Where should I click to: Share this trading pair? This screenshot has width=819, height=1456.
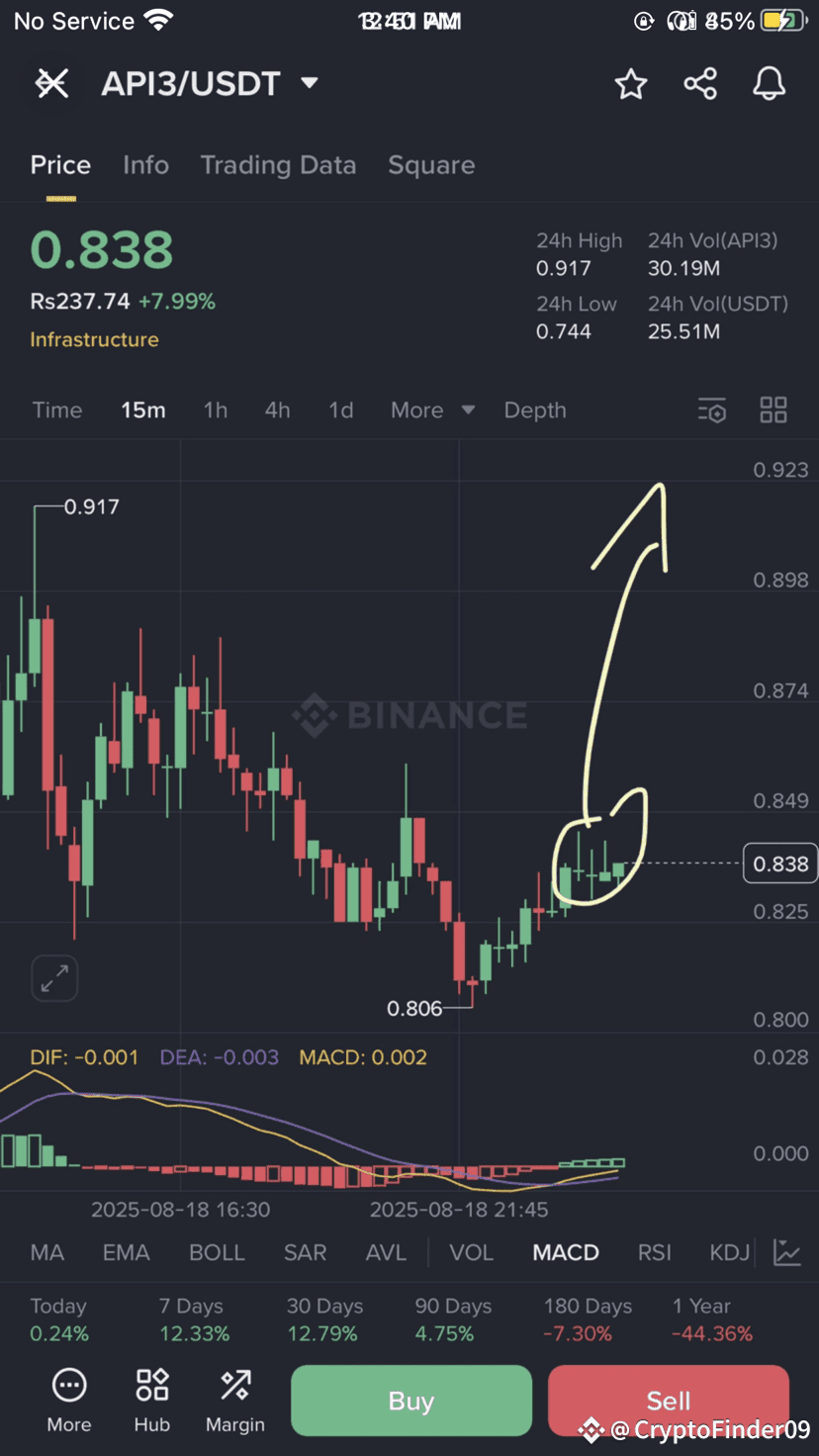(700, 84)
